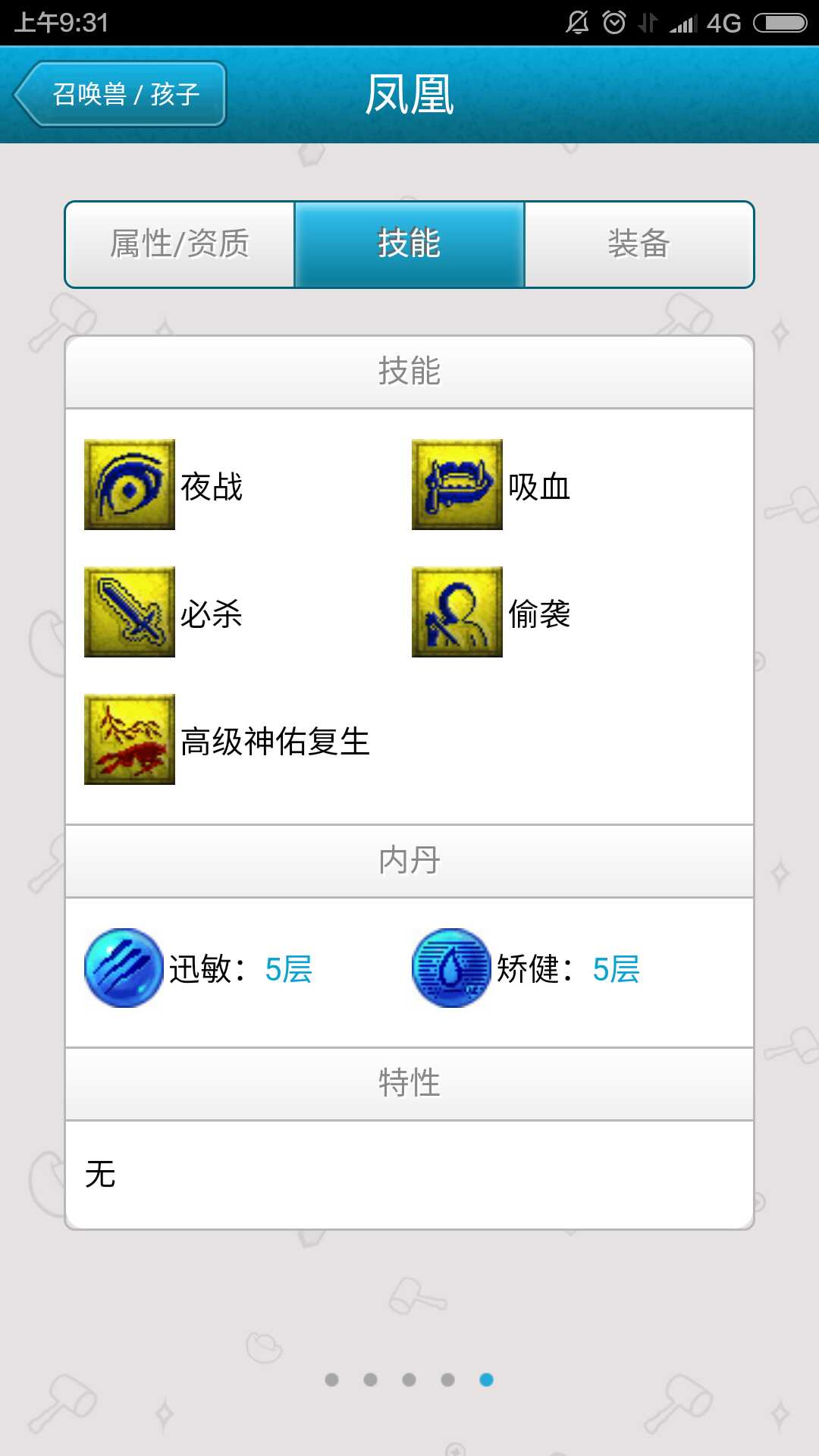Go back to 召唤兽 / 孩子
Image resolution: width=819 pixels, height=1456 pixels.
pyautogui.click(x=121, y=94)
